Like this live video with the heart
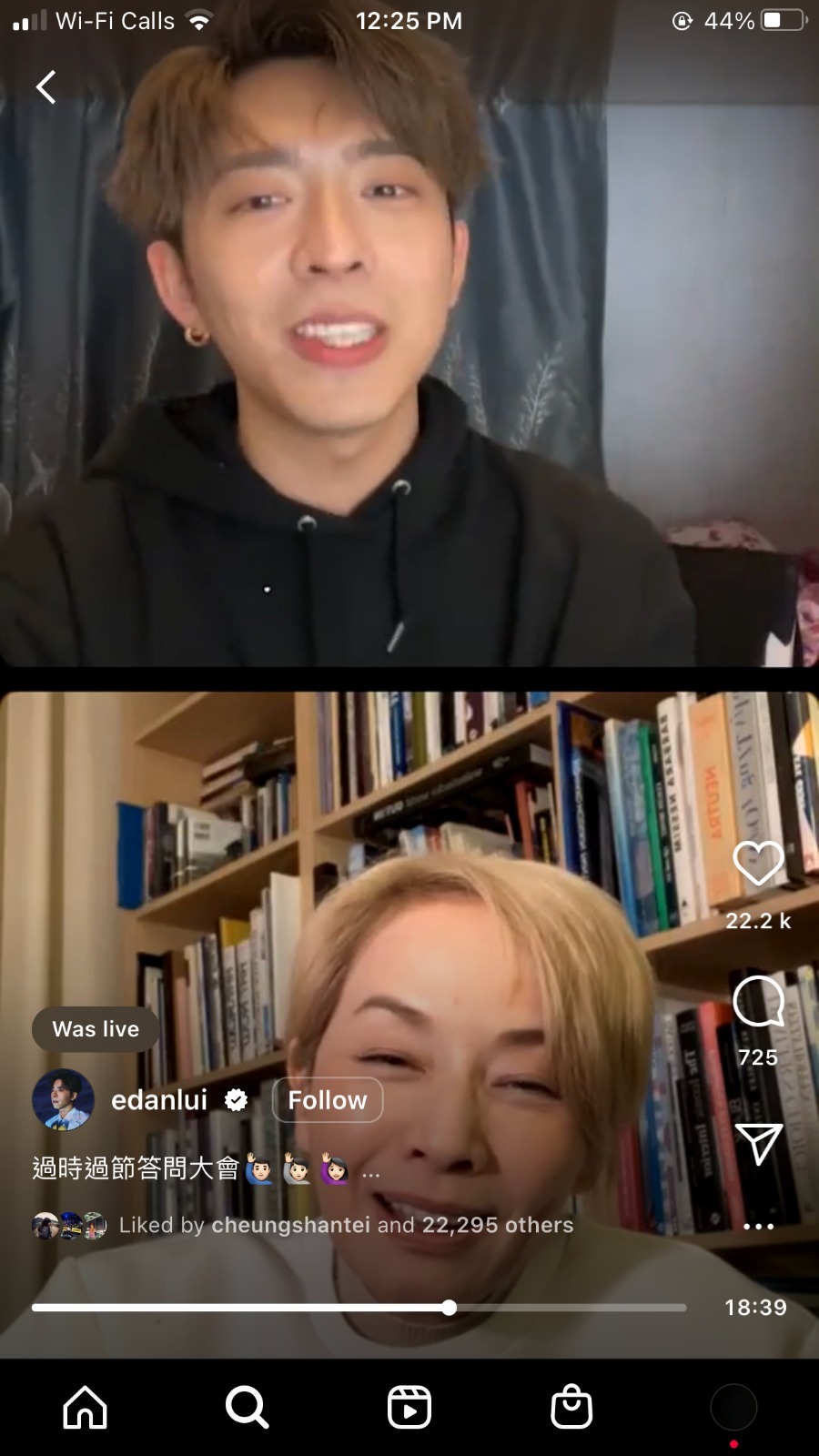The image size is (819, 1456). (x=758, y=863)
